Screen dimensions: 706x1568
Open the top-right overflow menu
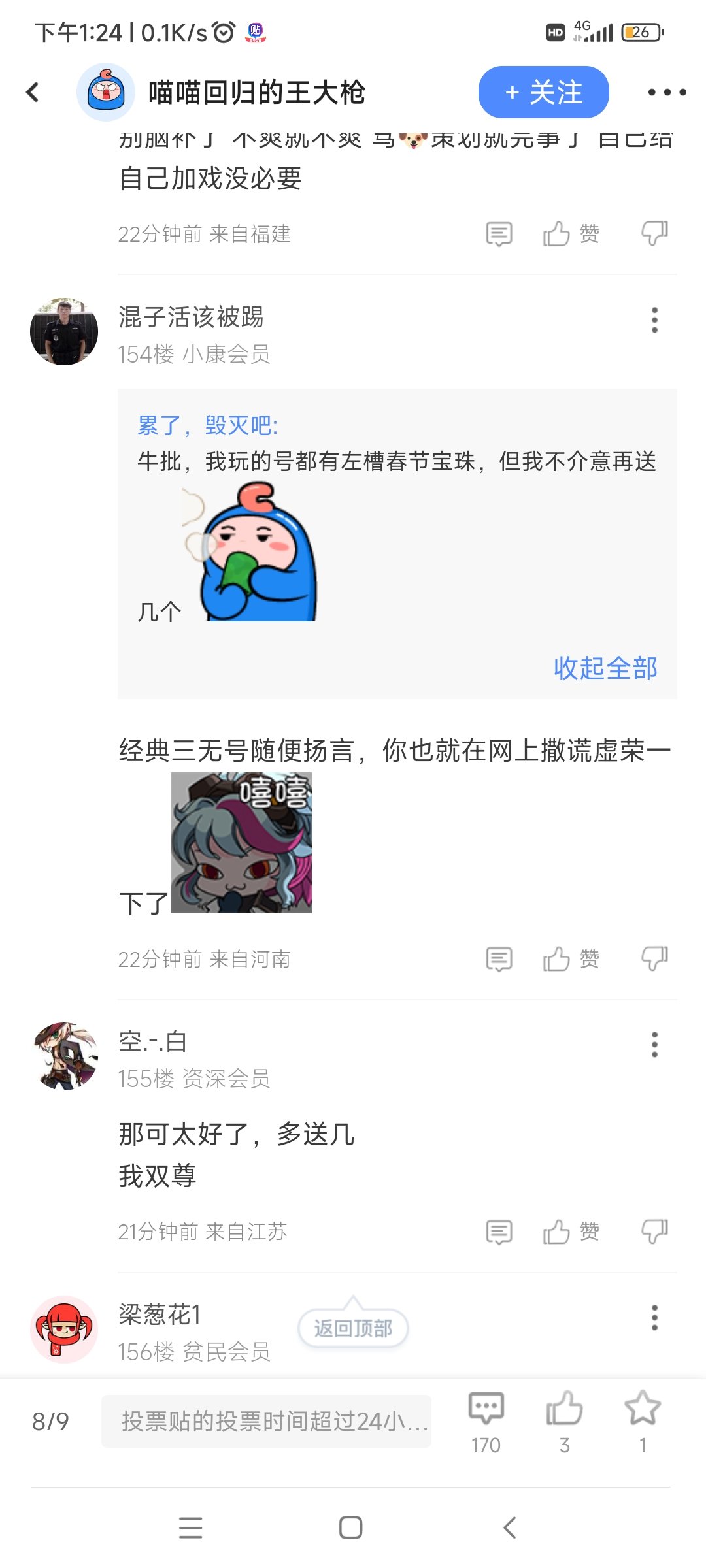tap(665, 93)
